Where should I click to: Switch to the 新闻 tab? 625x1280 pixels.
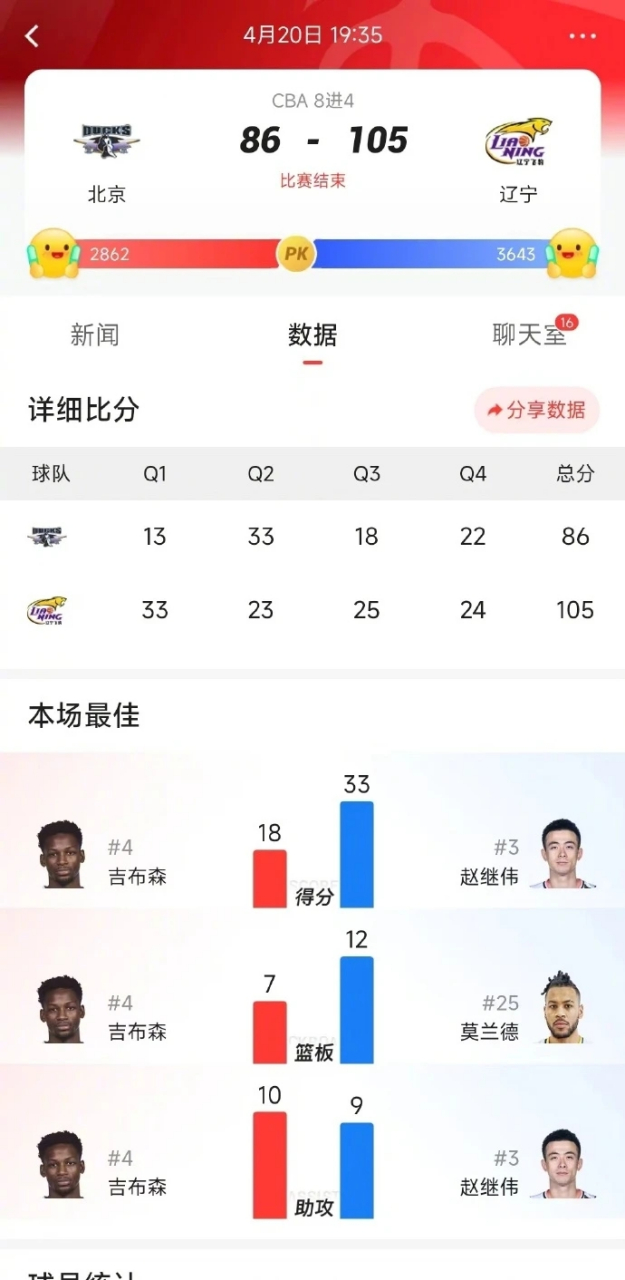(x=95, y=335)
